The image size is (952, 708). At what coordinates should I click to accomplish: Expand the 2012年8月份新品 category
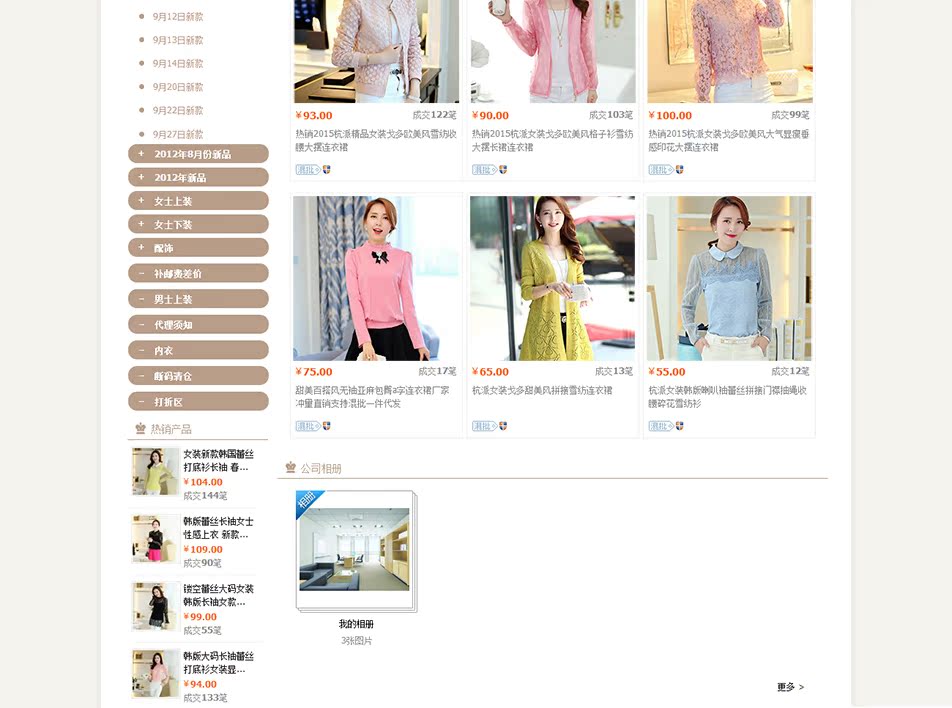pyautogui.click(x=192, y=154)
